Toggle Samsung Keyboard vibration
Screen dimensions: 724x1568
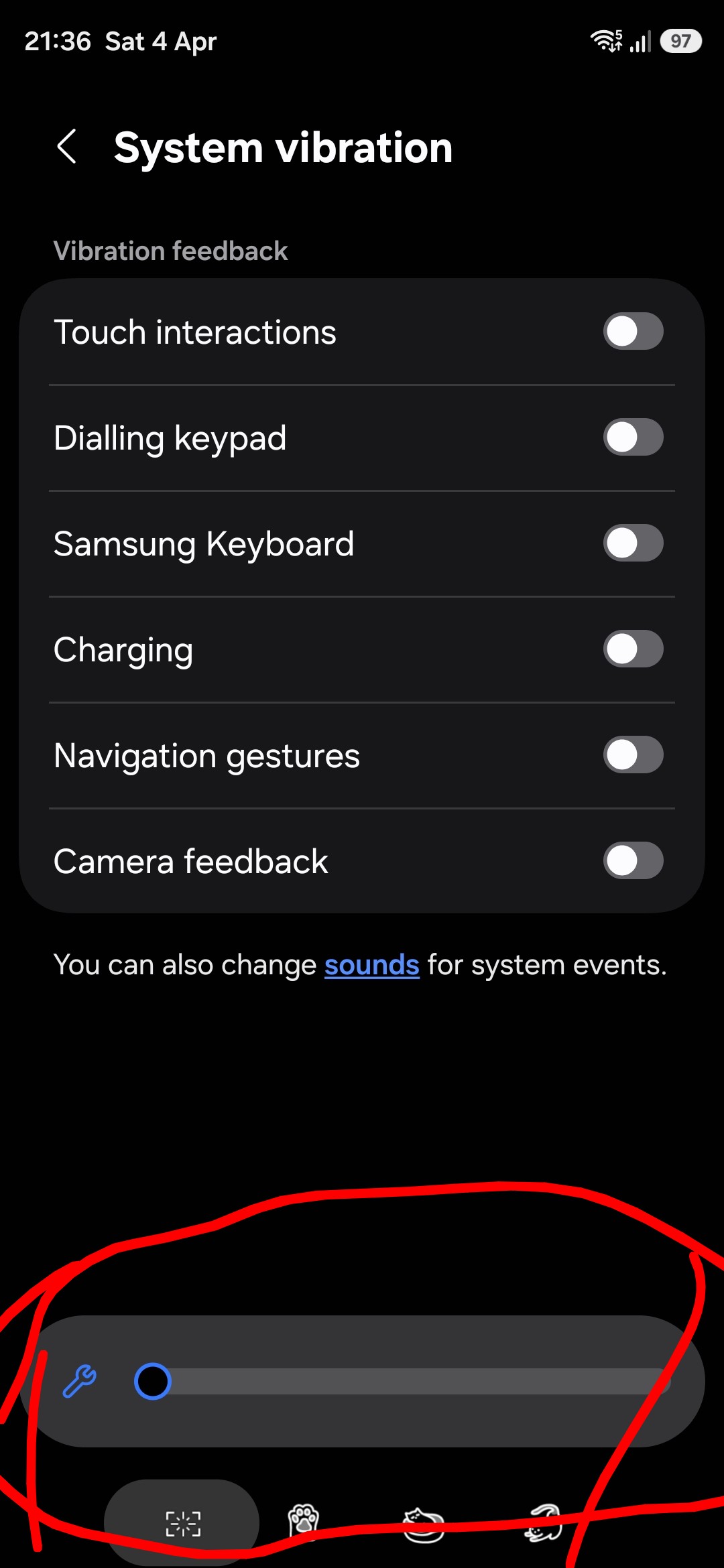point(633,543)
